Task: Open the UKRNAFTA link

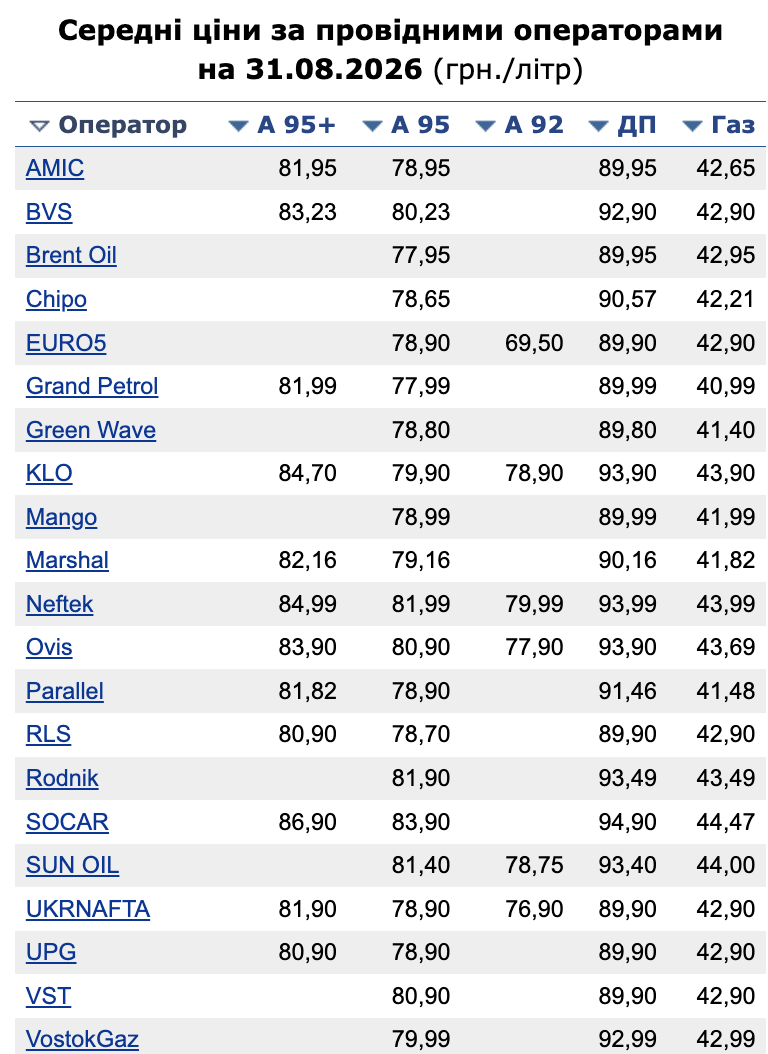Action: click(x=88, y=909)
